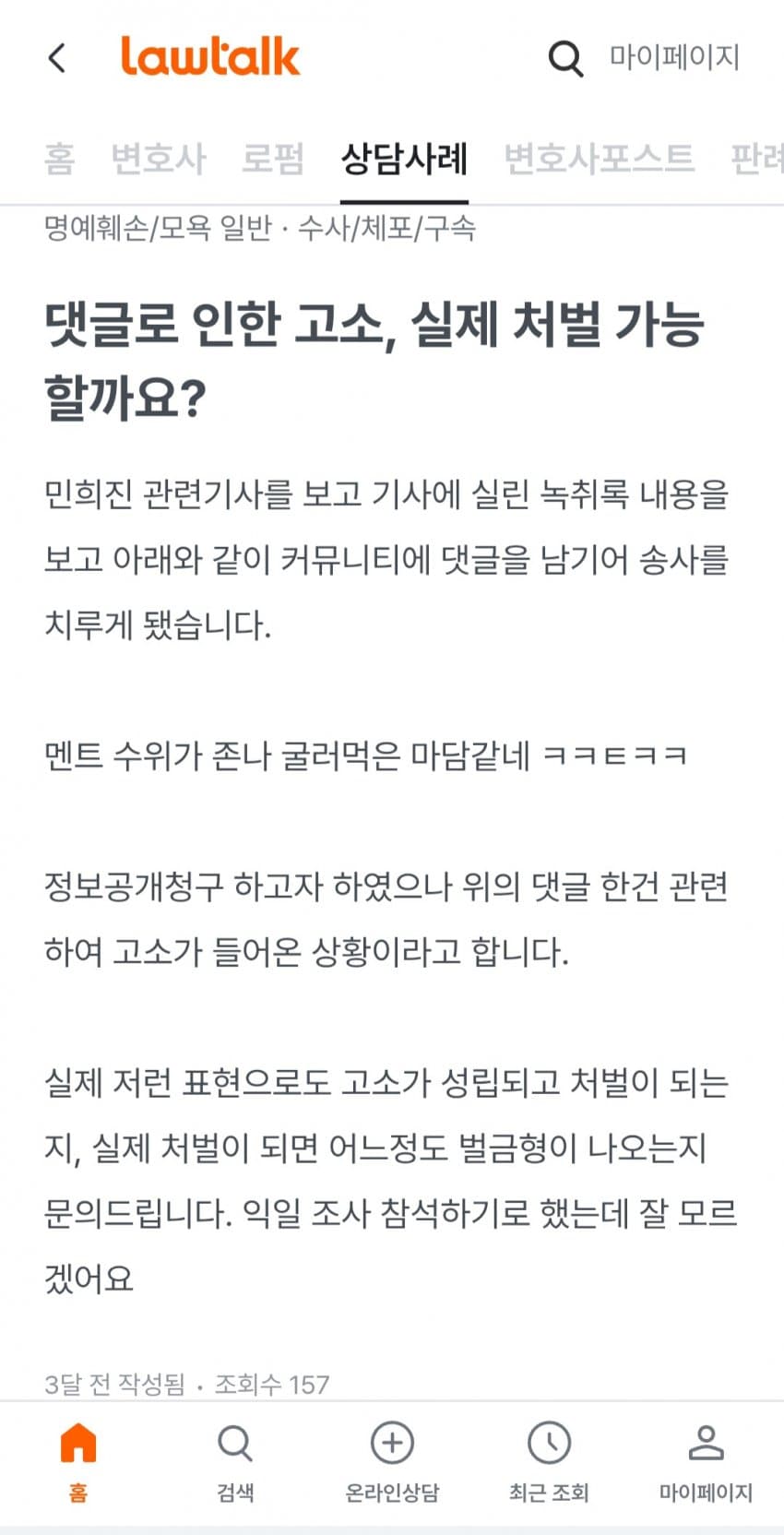Switch to the 홈 top tab
784x1535 pixels.
(x=59, y=159)
